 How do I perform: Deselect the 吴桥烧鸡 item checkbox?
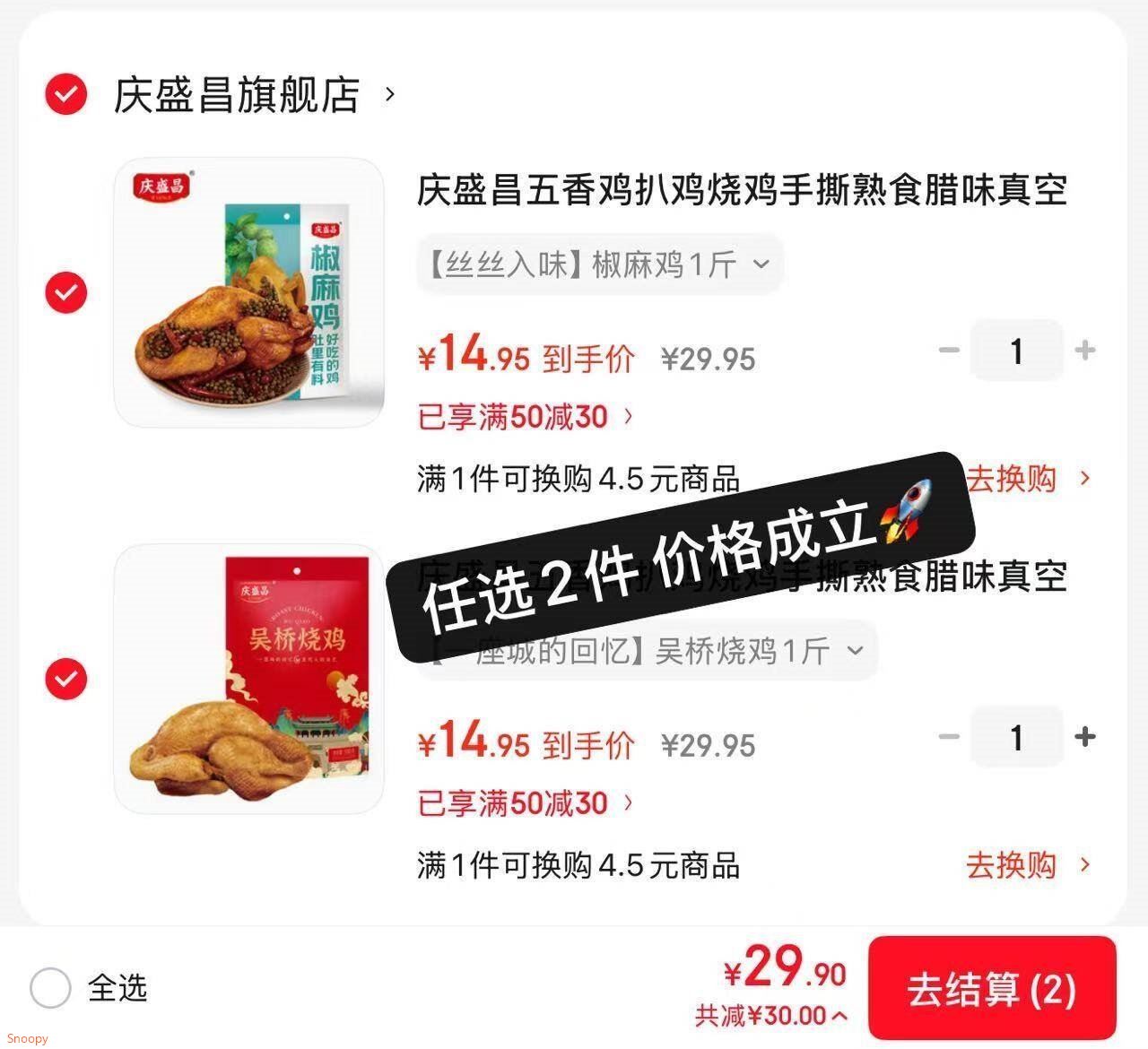[65, 679]
